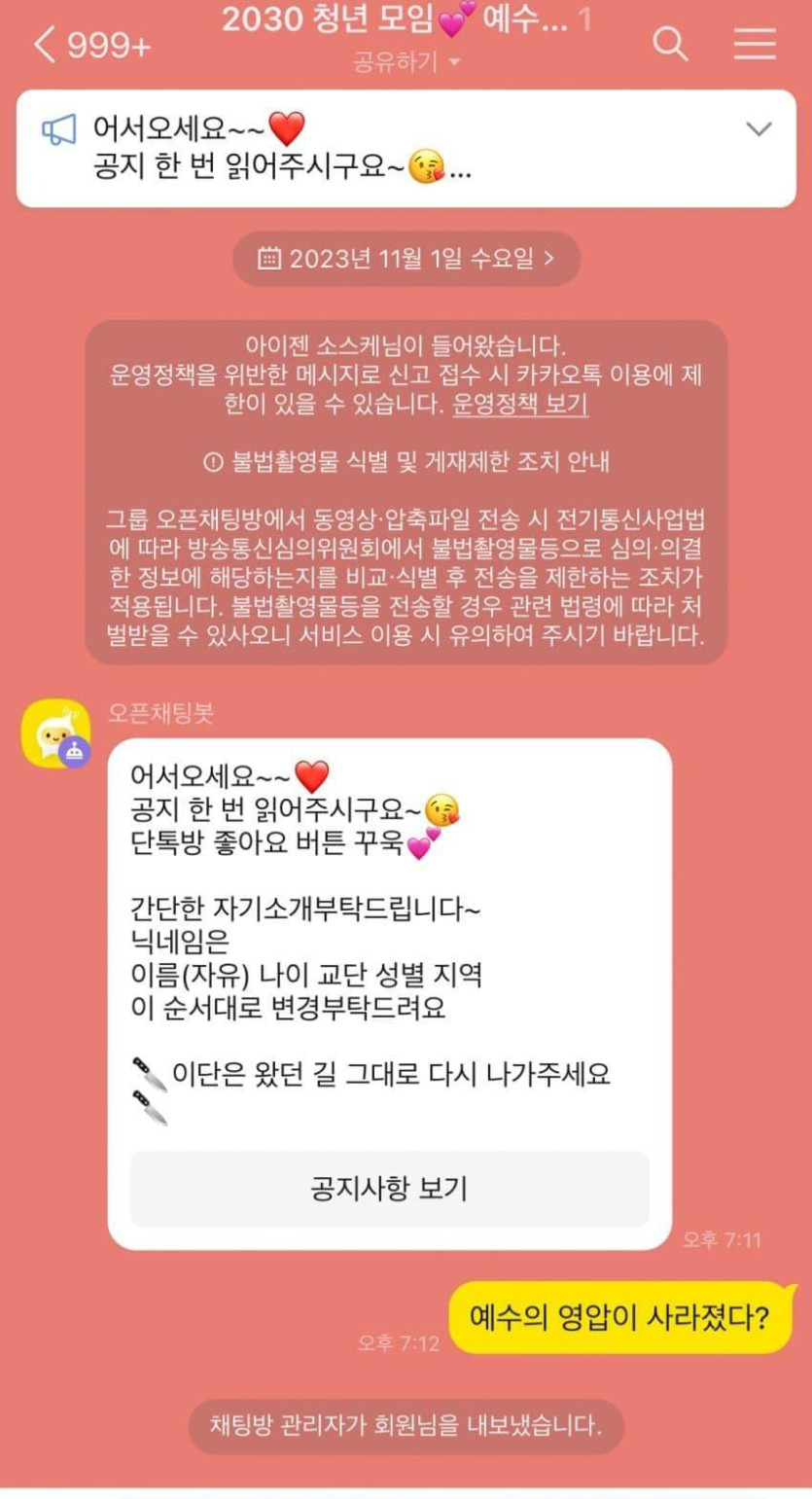The height and width of the screenshot is (1499, 812).
Task: Open the 공유하기 share dropdown
Action: 406,62
